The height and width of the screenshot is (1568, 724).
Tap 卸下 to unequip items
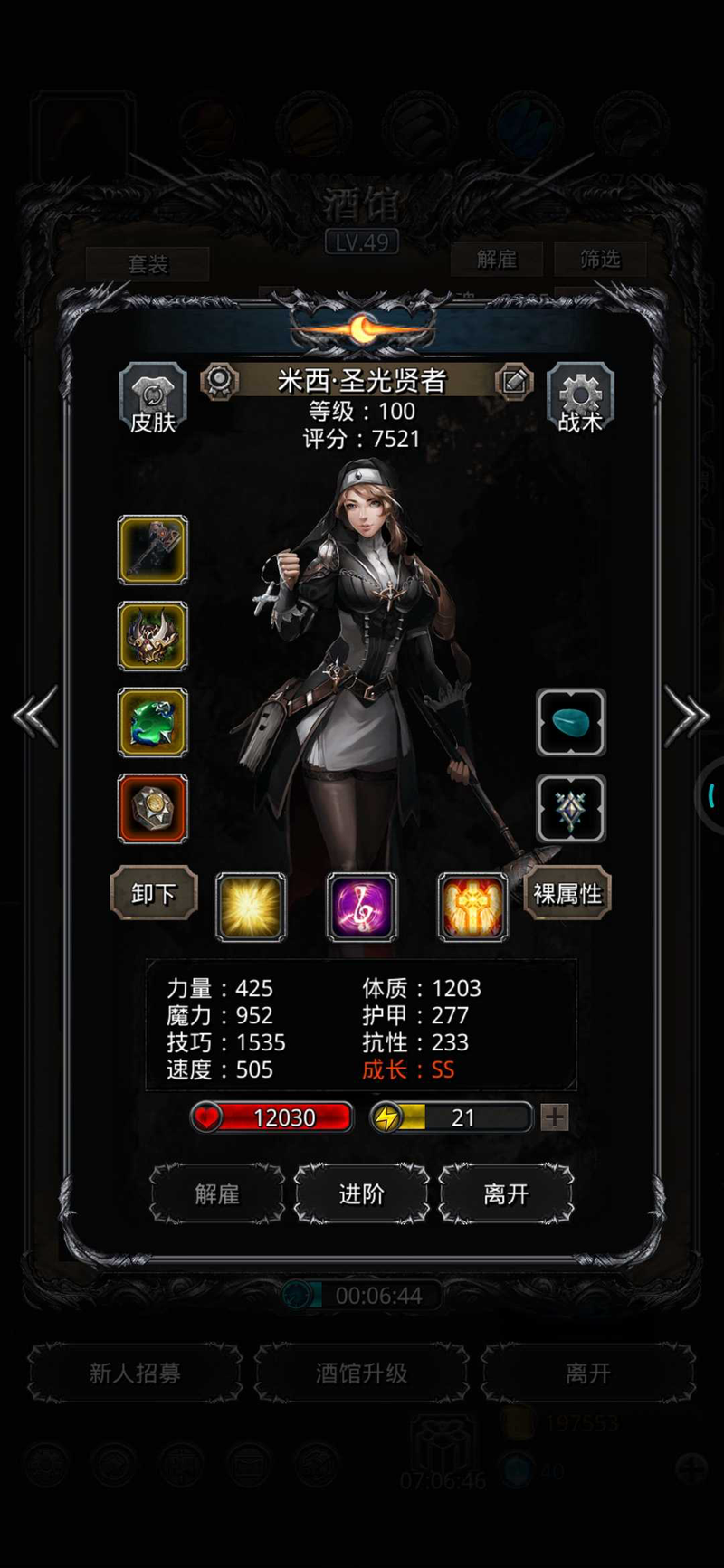click(154, 894)
